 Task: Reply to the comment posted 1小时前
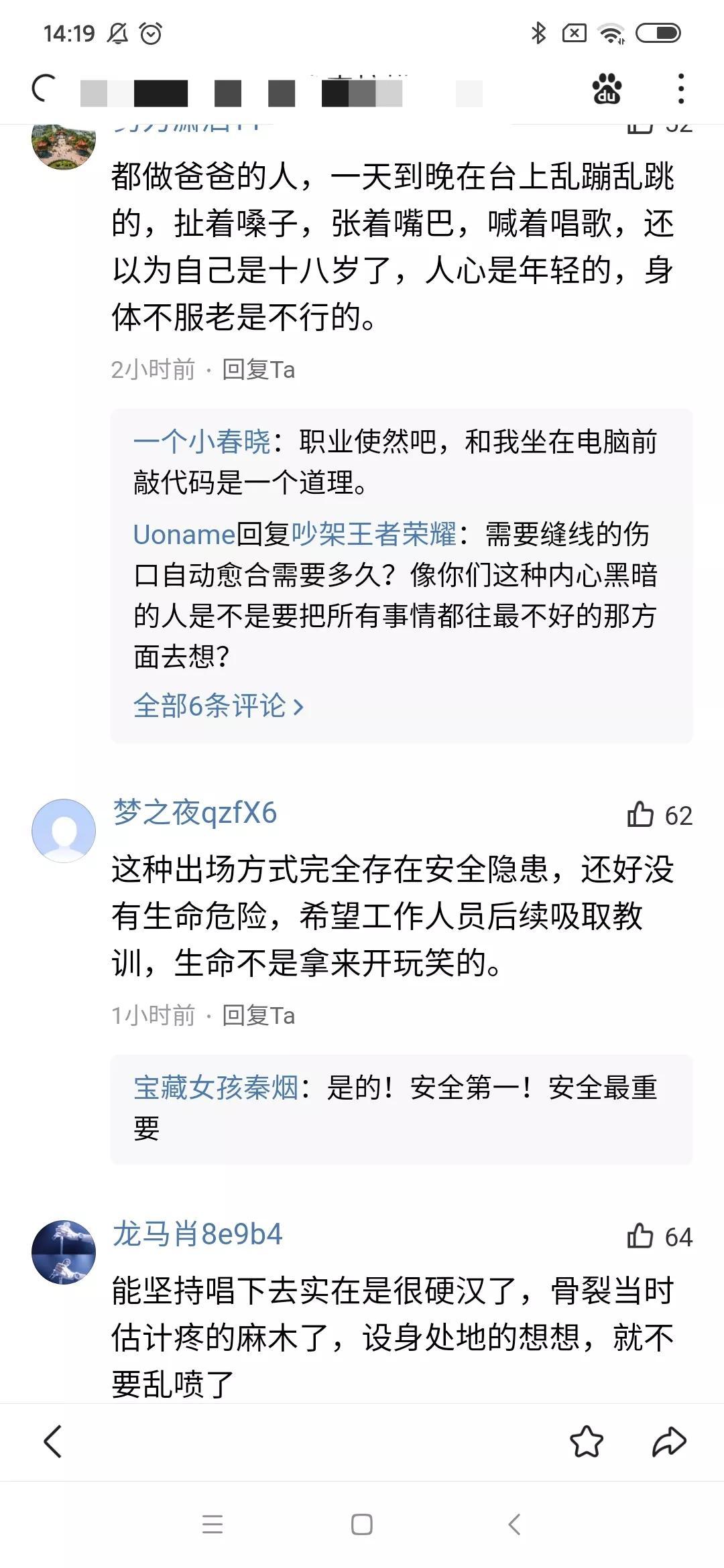pyautogui.click(x=258, y=1015)
